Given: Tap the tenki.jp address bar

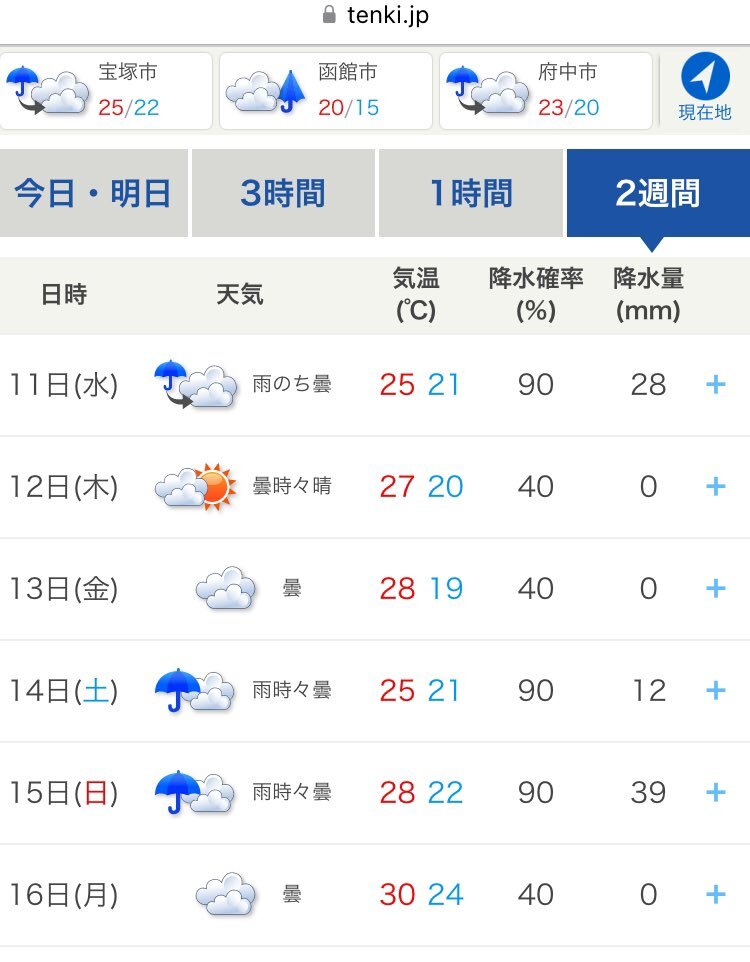Looking at the screenshot, I should coord(375,16).
